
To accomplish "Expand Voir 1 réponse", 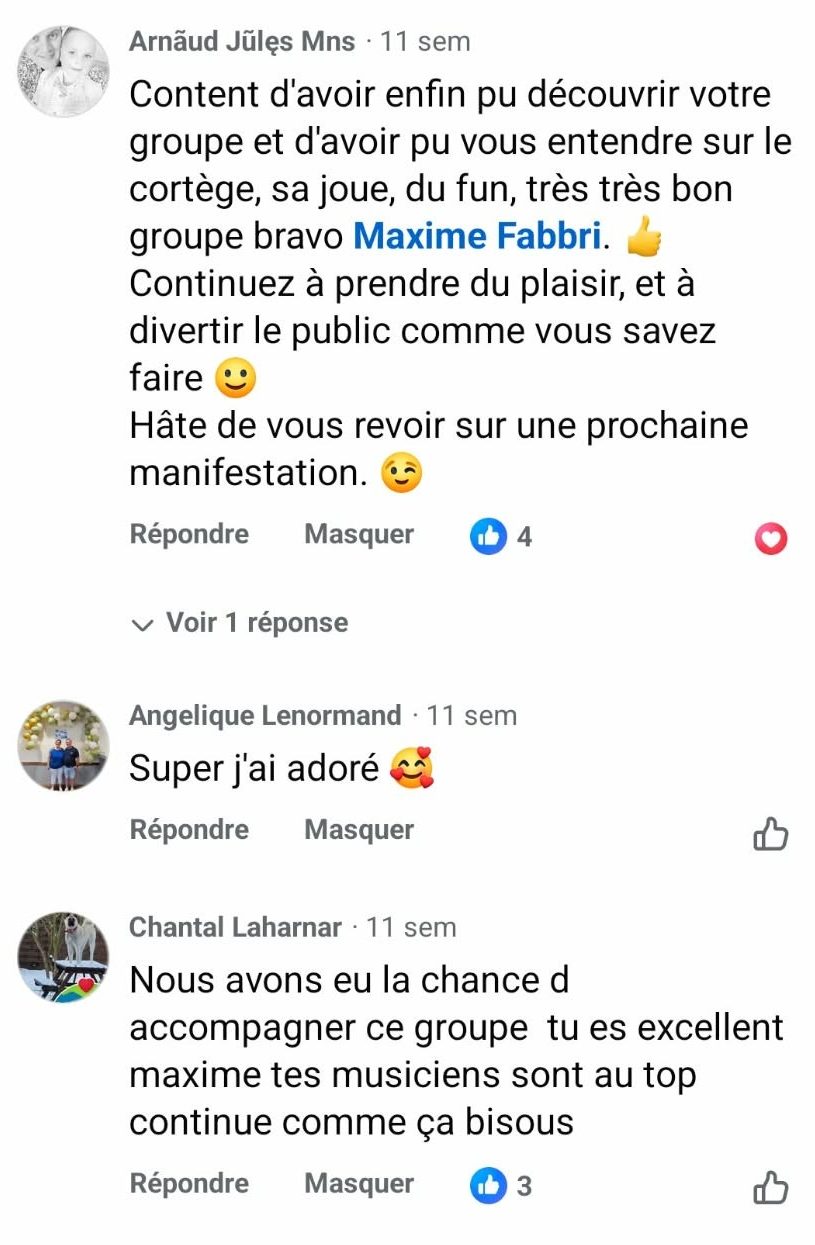I will click(240, 623).
